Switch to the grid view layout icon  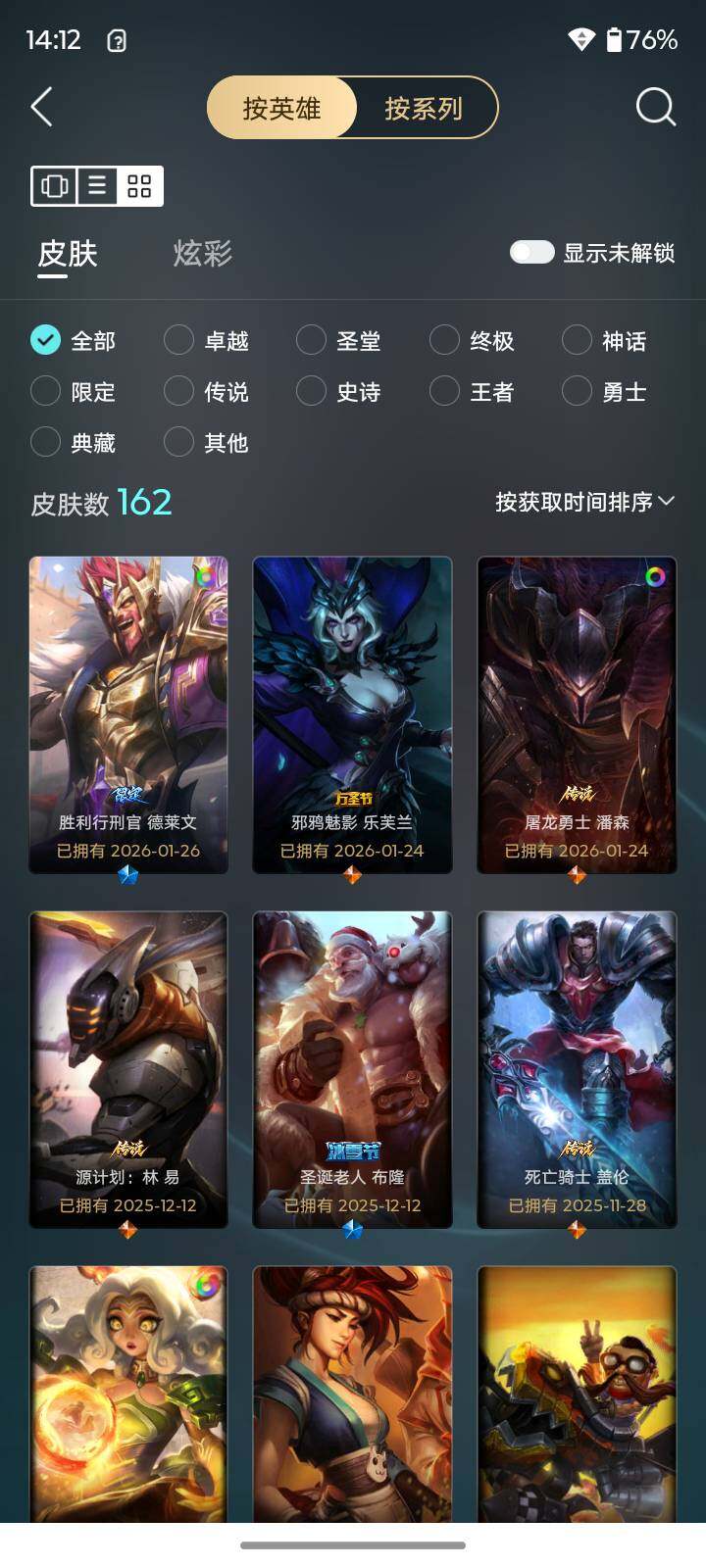point(140,185)
